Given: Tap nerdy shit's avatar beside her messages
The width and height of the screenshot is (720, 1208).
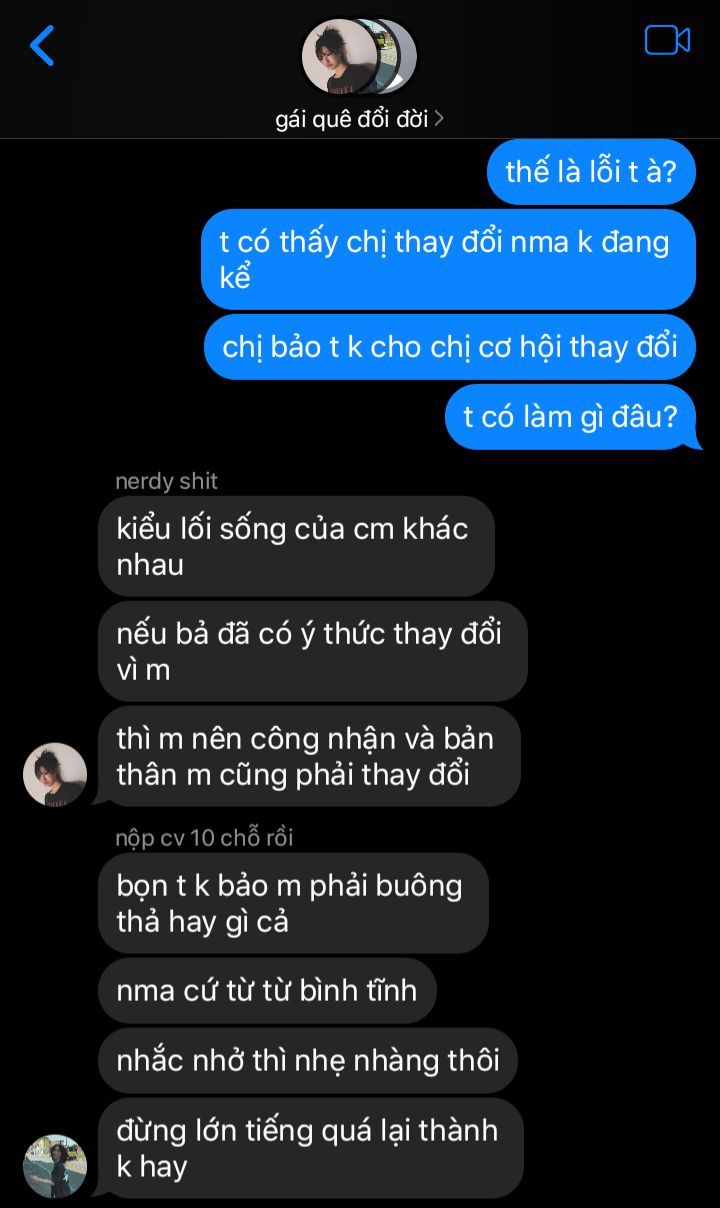Looking at the screenshot, I should click(55, 774).
